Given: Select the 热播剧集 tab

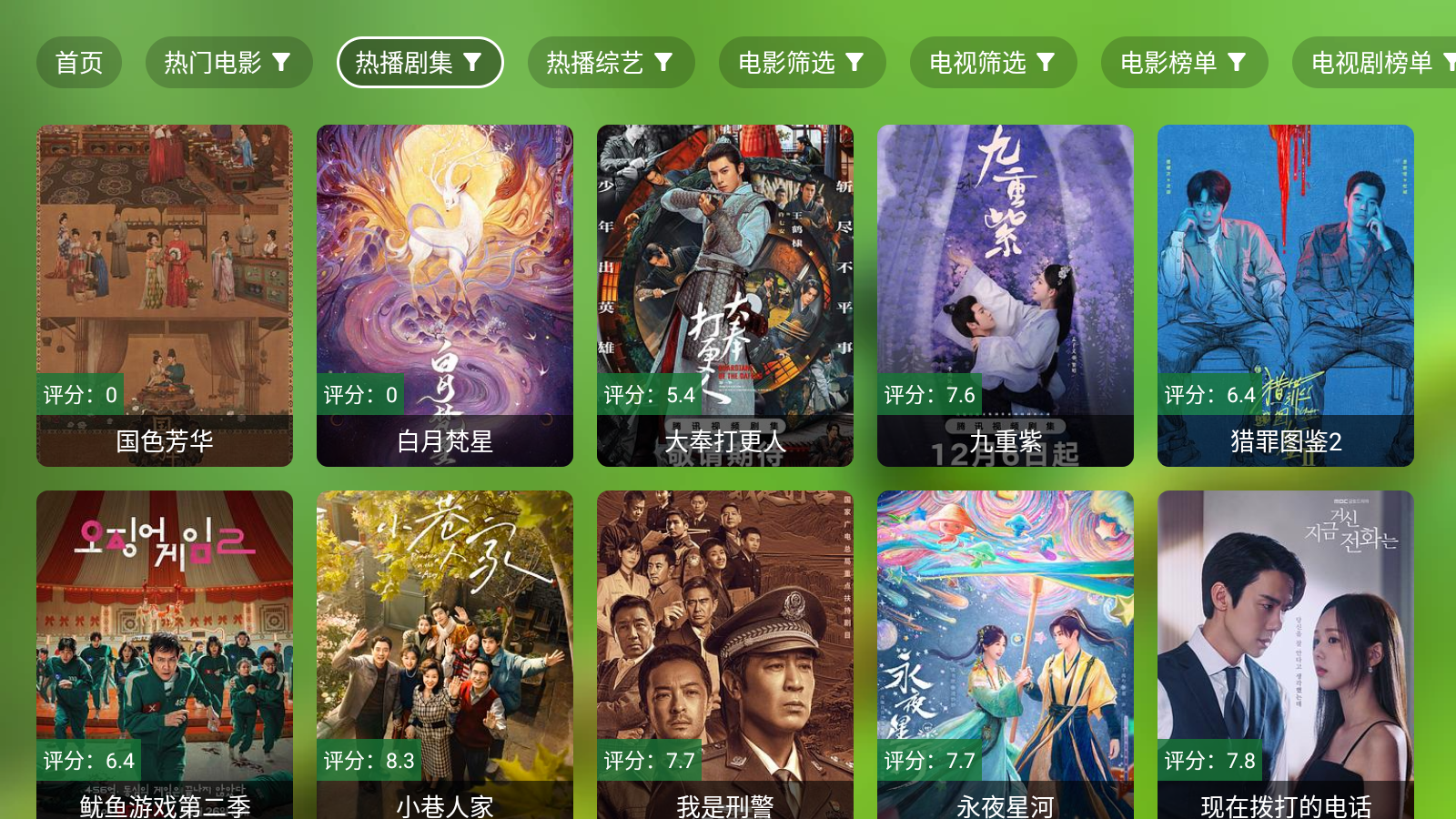Looking at the screenshot, I should (420, 63).
